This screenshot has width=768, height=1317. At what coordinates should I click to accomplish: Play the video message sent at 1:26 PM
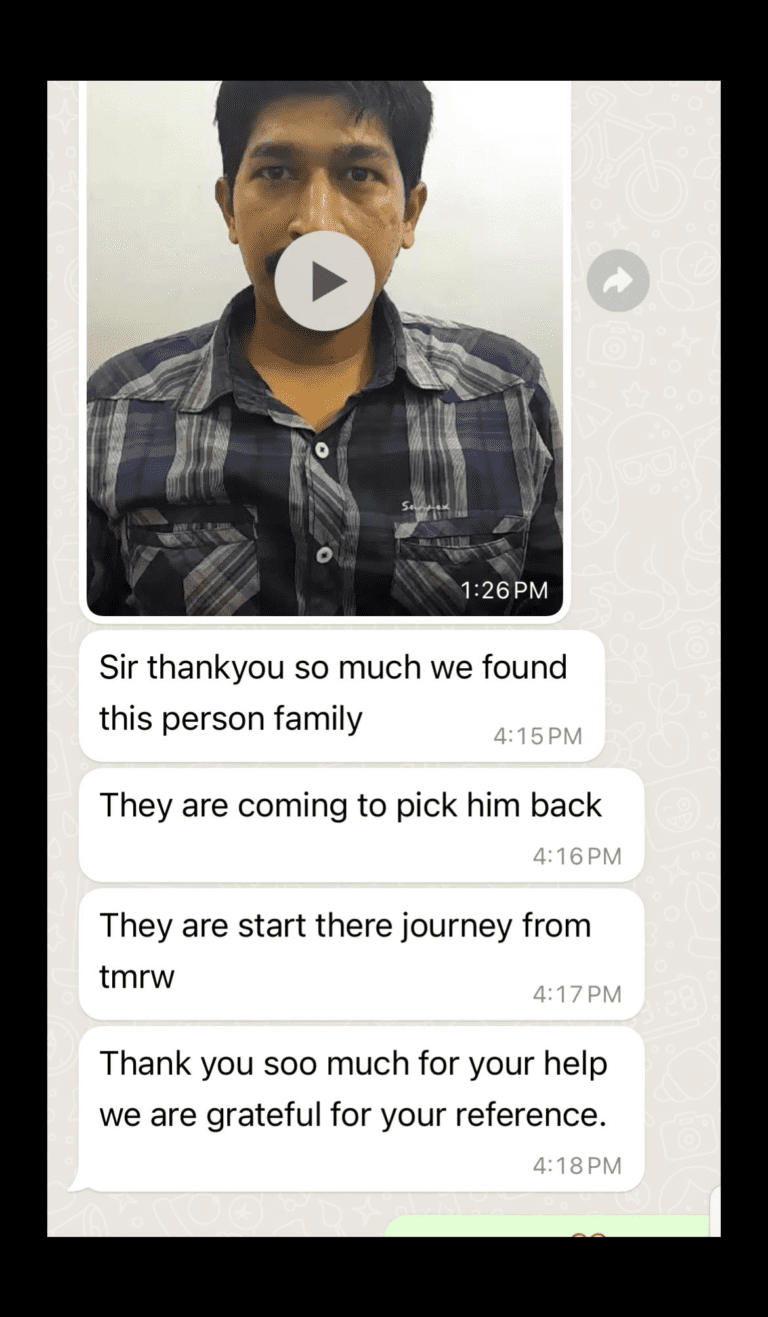point(325,281)
